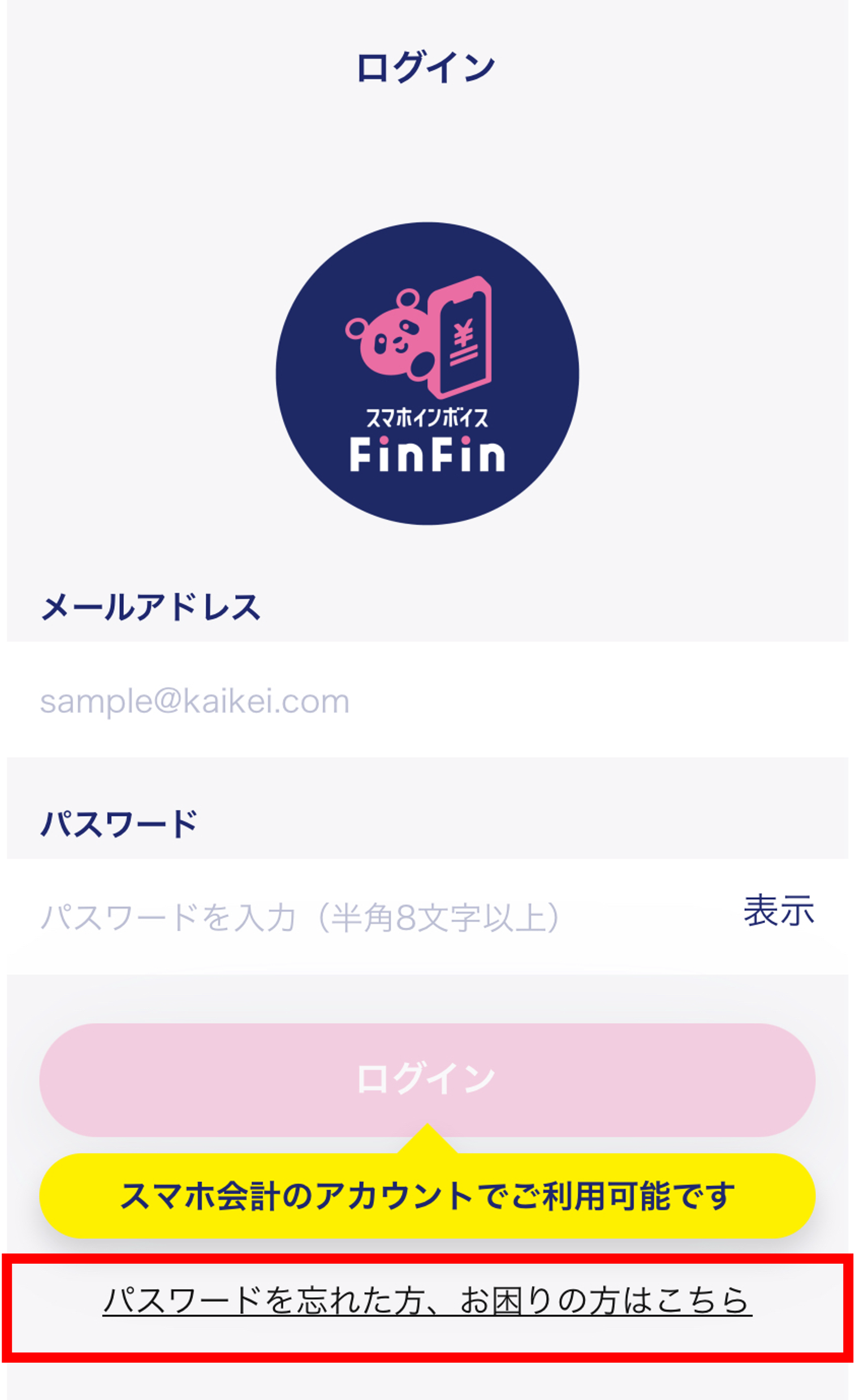
Task: Focus the メールアドレス email field
Action: (x=426, y=700)
